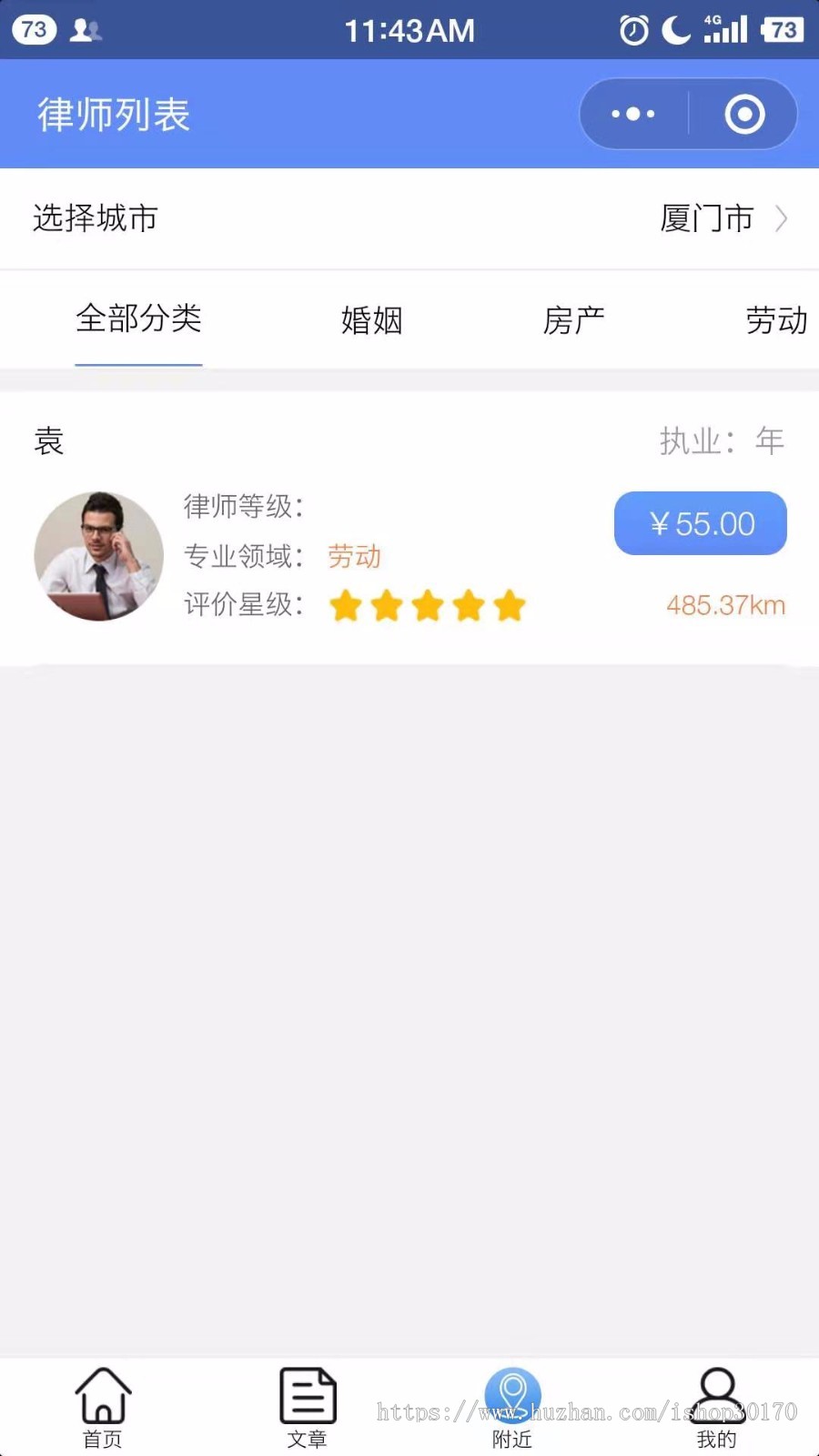
Task: Open 厦门市 city picker
Action: tap(706, 218)
